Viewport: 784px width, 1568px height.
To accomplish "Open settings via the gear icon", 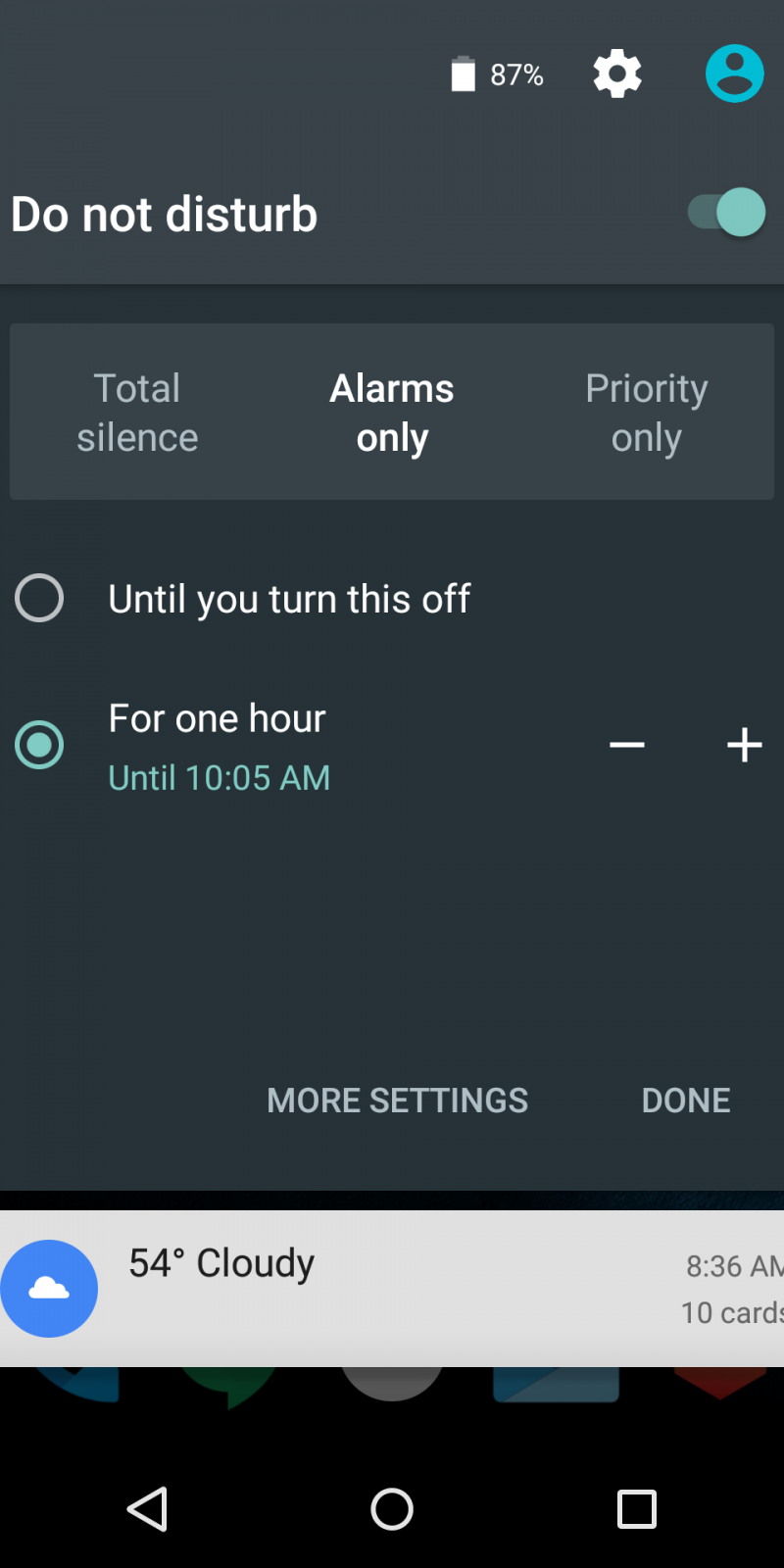I will [617, 73].
